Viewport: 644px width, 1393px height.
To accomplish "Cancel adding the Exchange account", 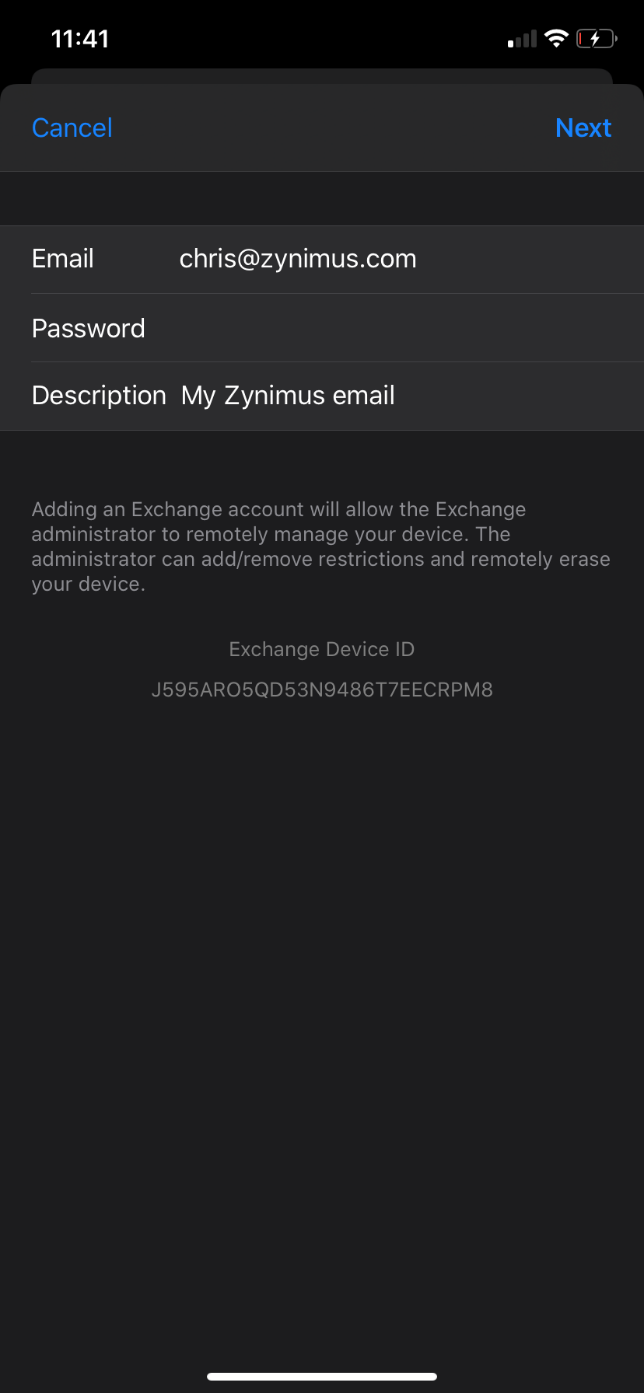I will (72, 128).
